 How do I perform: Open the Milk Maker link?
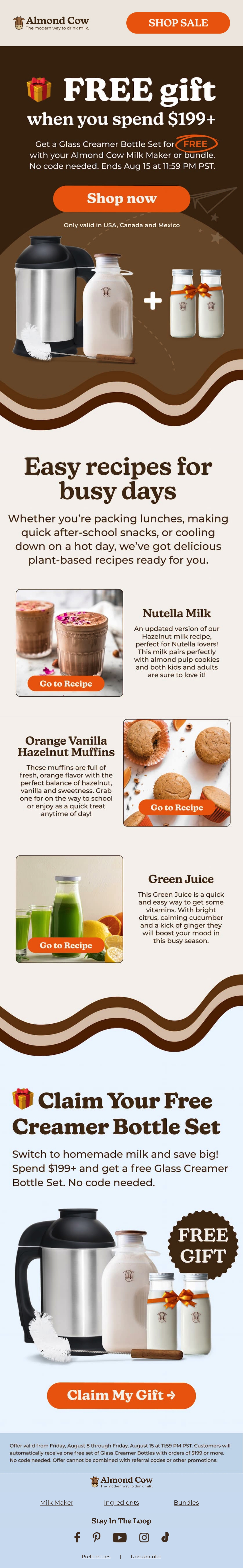click(x=56, y=1502)
